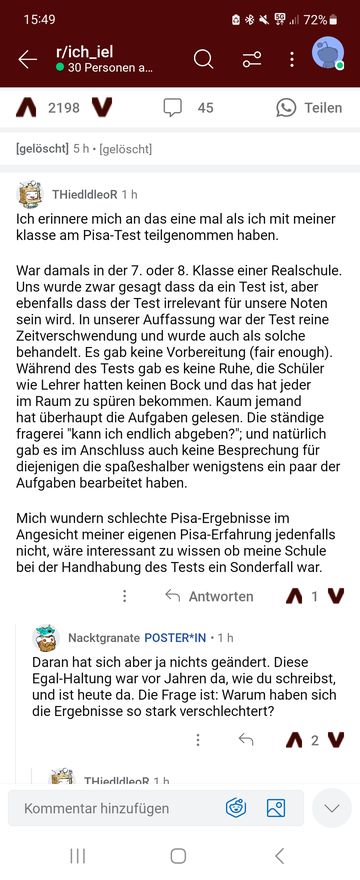The width and height of the screenshot is (360, 880).
Task: Downvote THiedldleoR's comment with 1 point
Action: click(336, 596)
